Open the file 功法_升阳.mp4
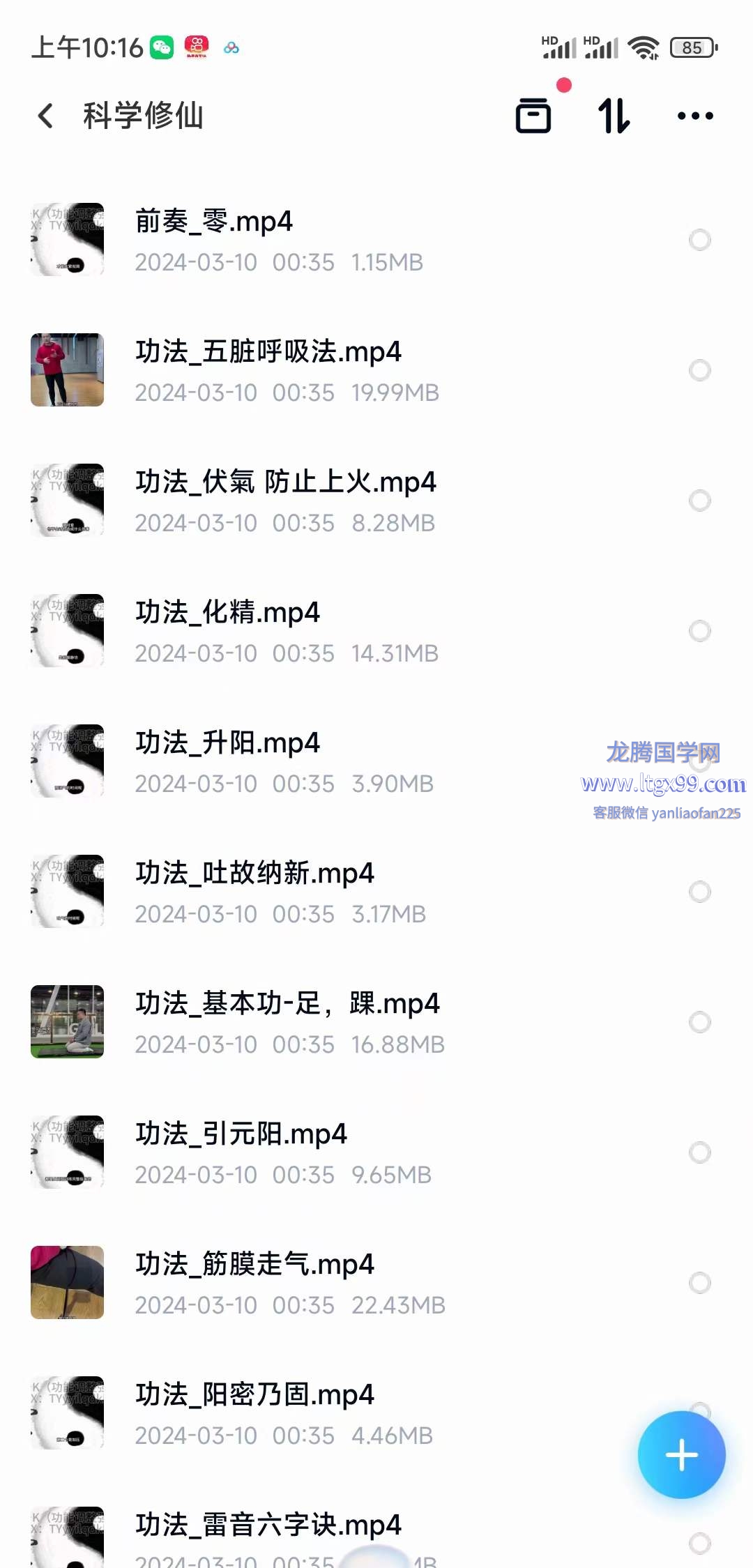This screenshot has width=753, height=1568. click(279, 761)
